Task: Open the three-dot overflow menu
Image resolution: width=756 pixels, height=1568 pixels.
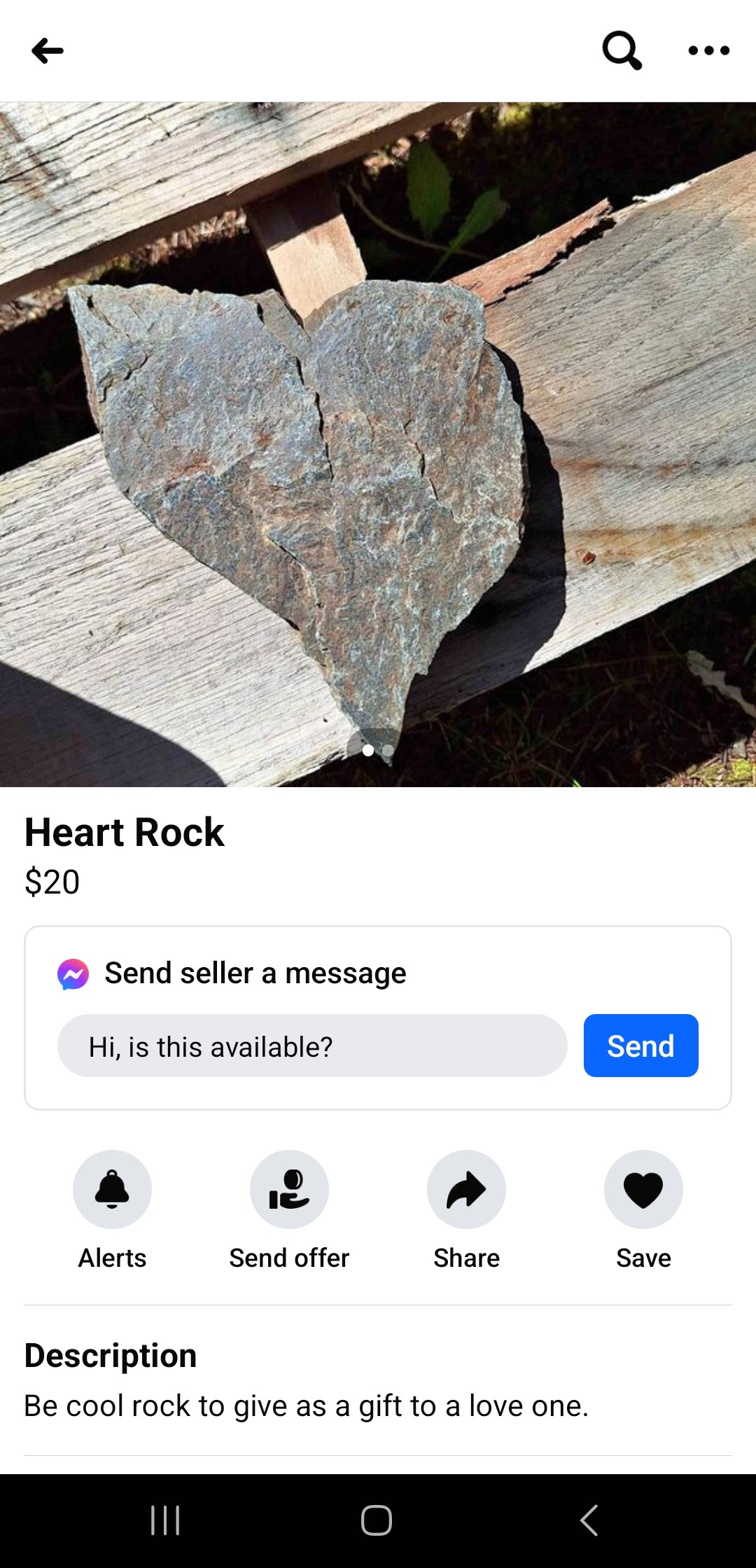Action: (708, 50)
